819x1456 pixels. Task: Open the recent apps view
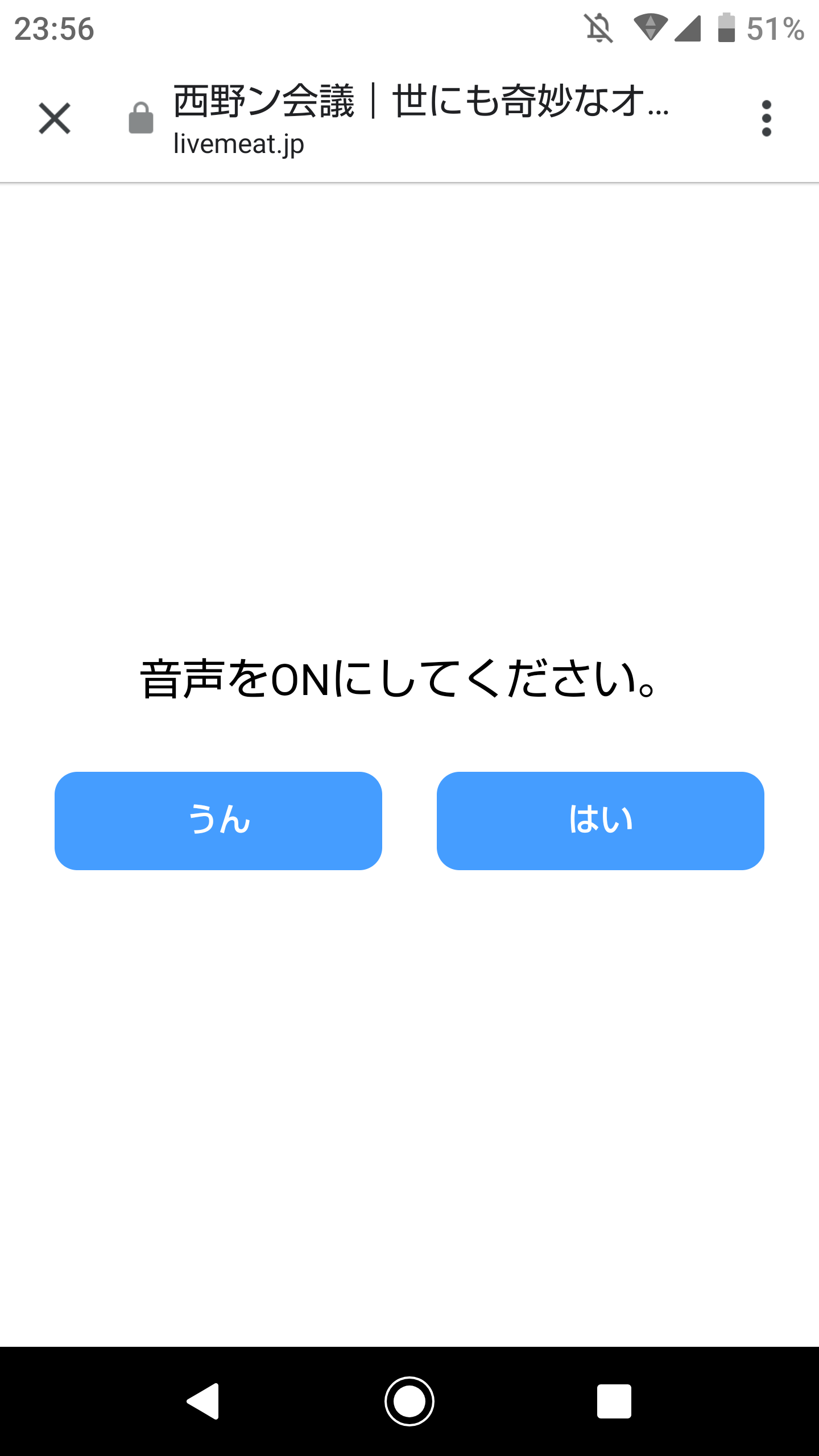[614, 1401]
